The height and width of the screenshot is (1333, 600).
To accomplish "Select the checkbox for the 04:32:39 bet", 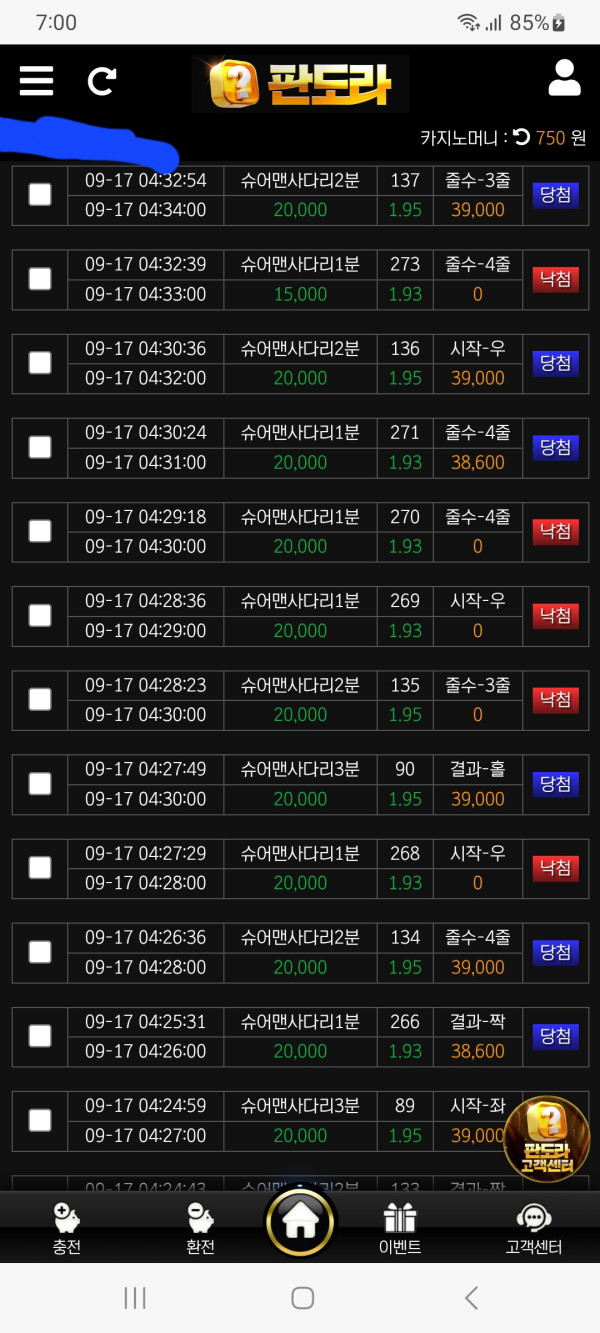I will (x=40, y=279).
